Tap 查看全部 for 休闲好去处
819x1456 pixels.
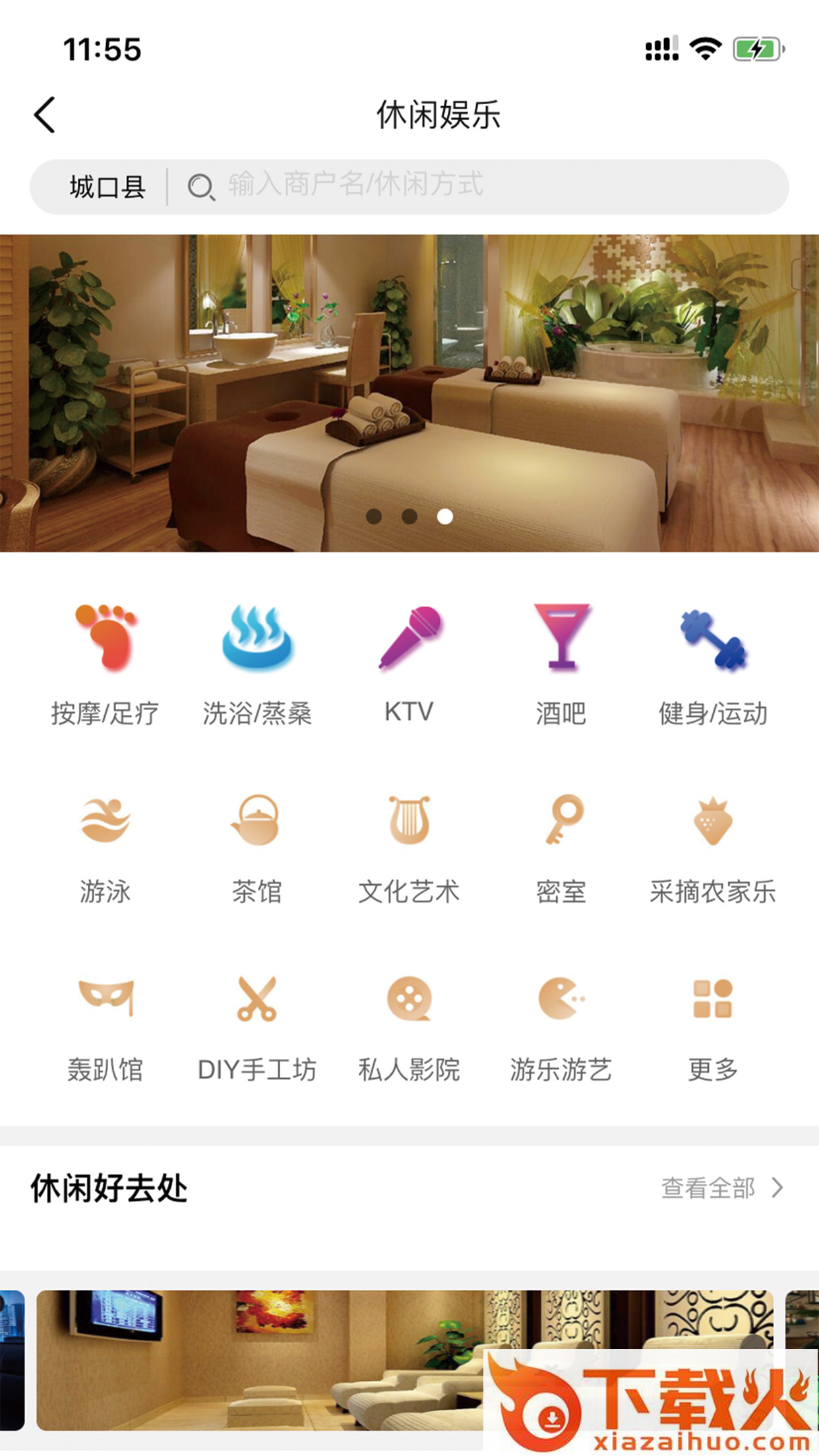[x=721, y=1188]
